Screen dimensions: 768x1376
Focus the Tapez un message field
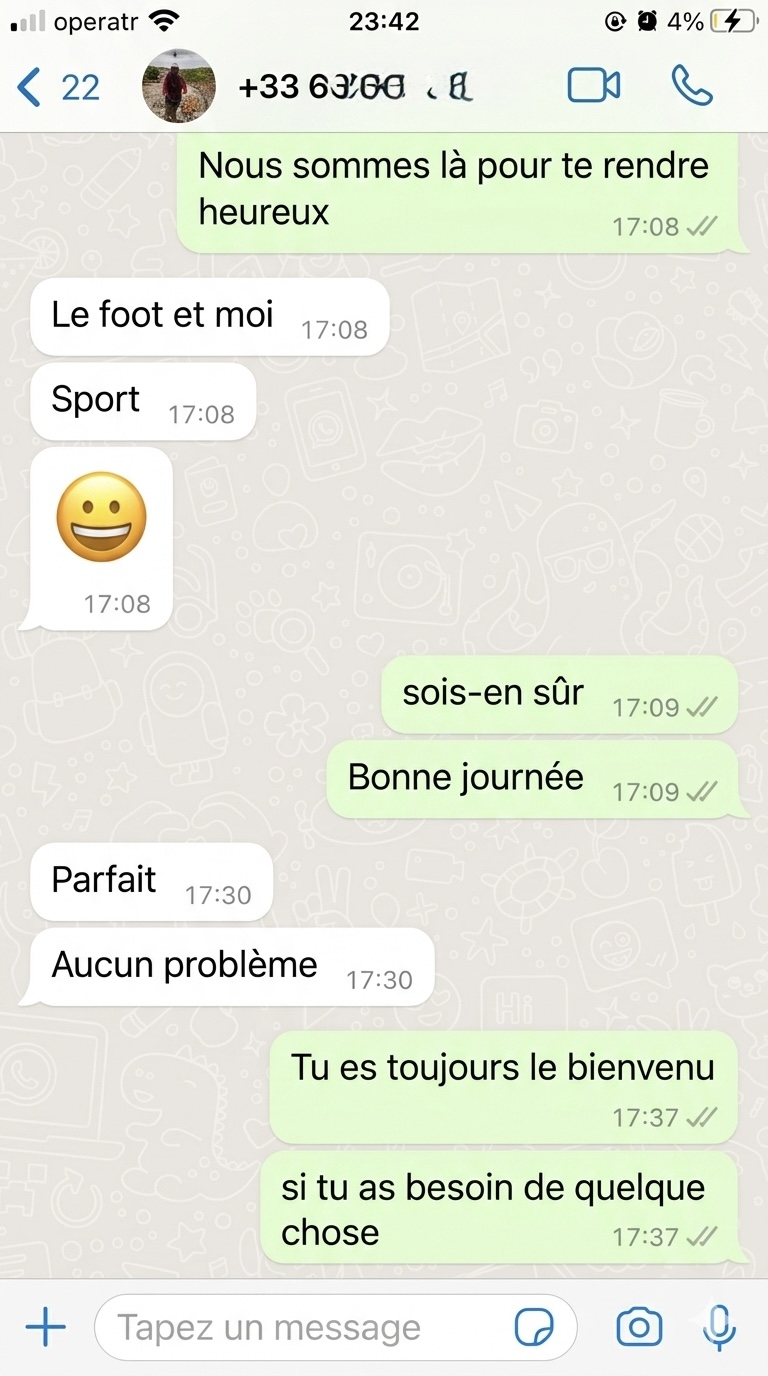click(x=300, y=1328)
